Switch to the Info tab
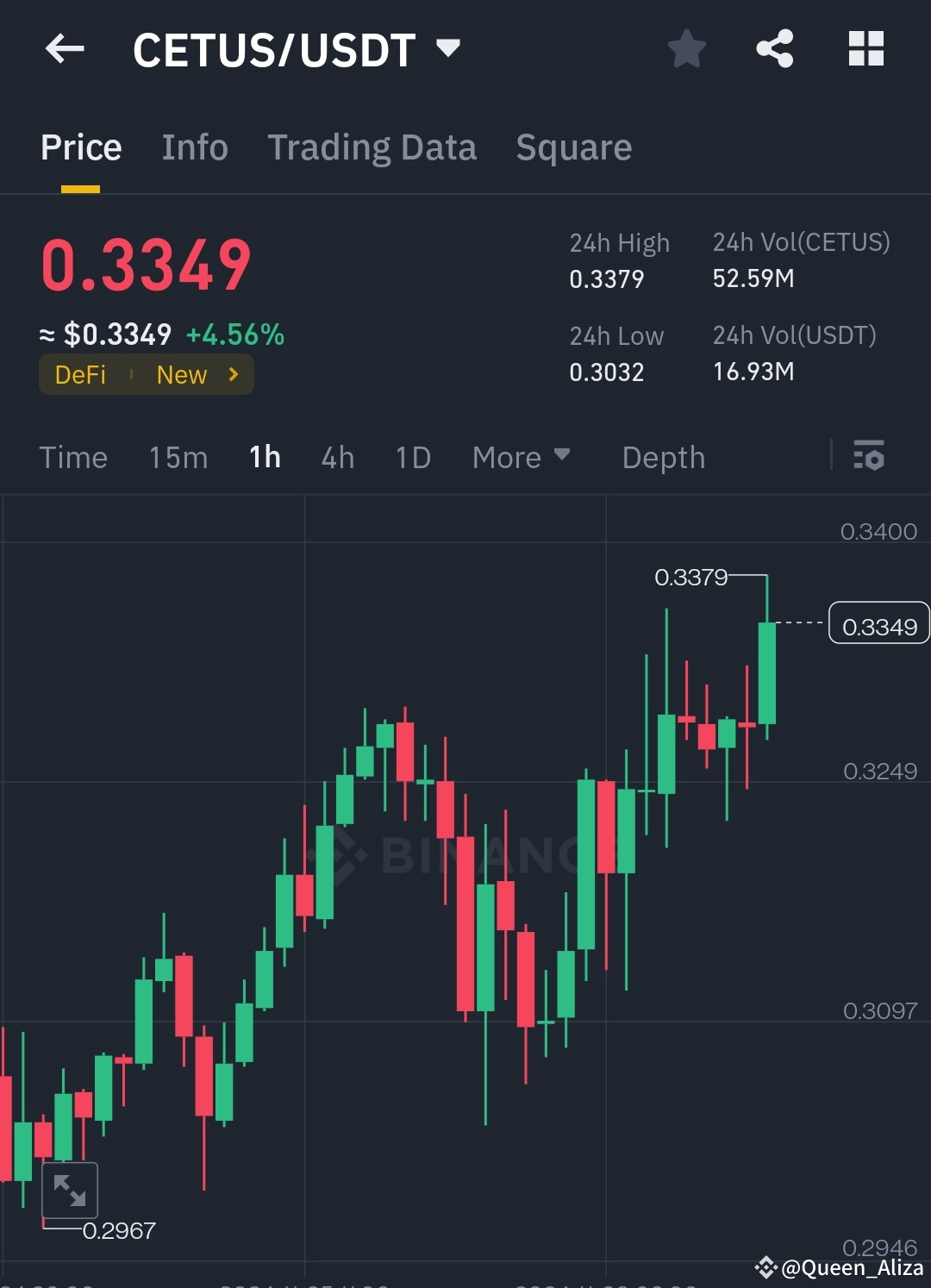 click(x=194, y=147)
